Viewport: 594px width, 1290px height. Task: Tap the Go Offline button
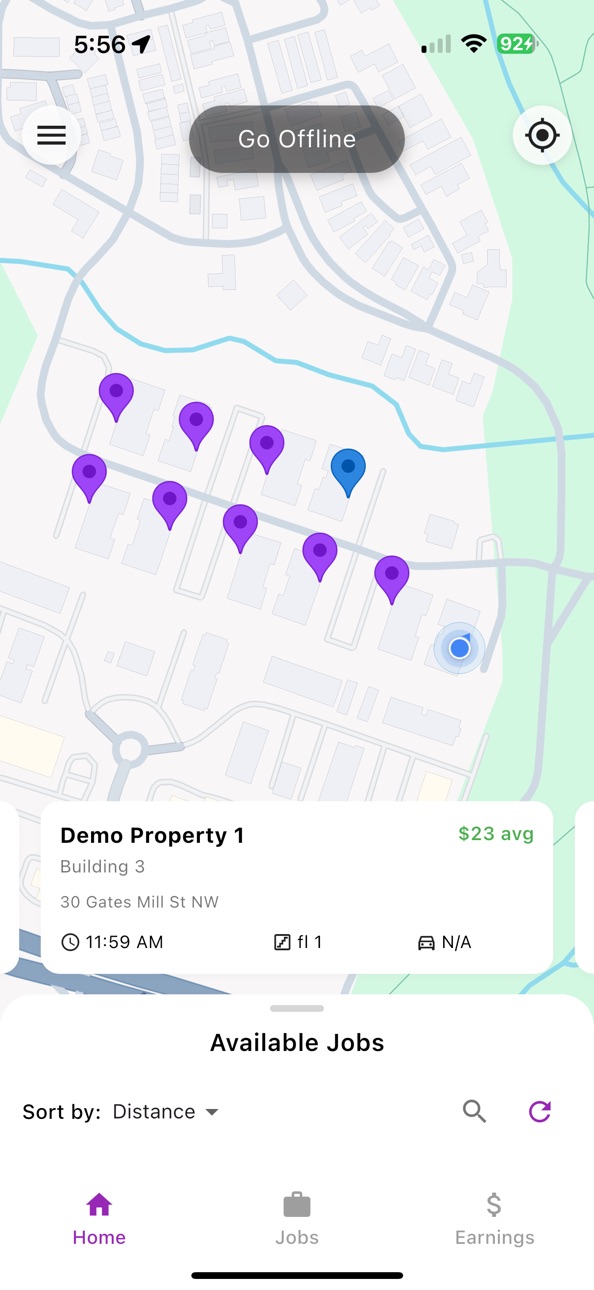(x=297, y=139)
